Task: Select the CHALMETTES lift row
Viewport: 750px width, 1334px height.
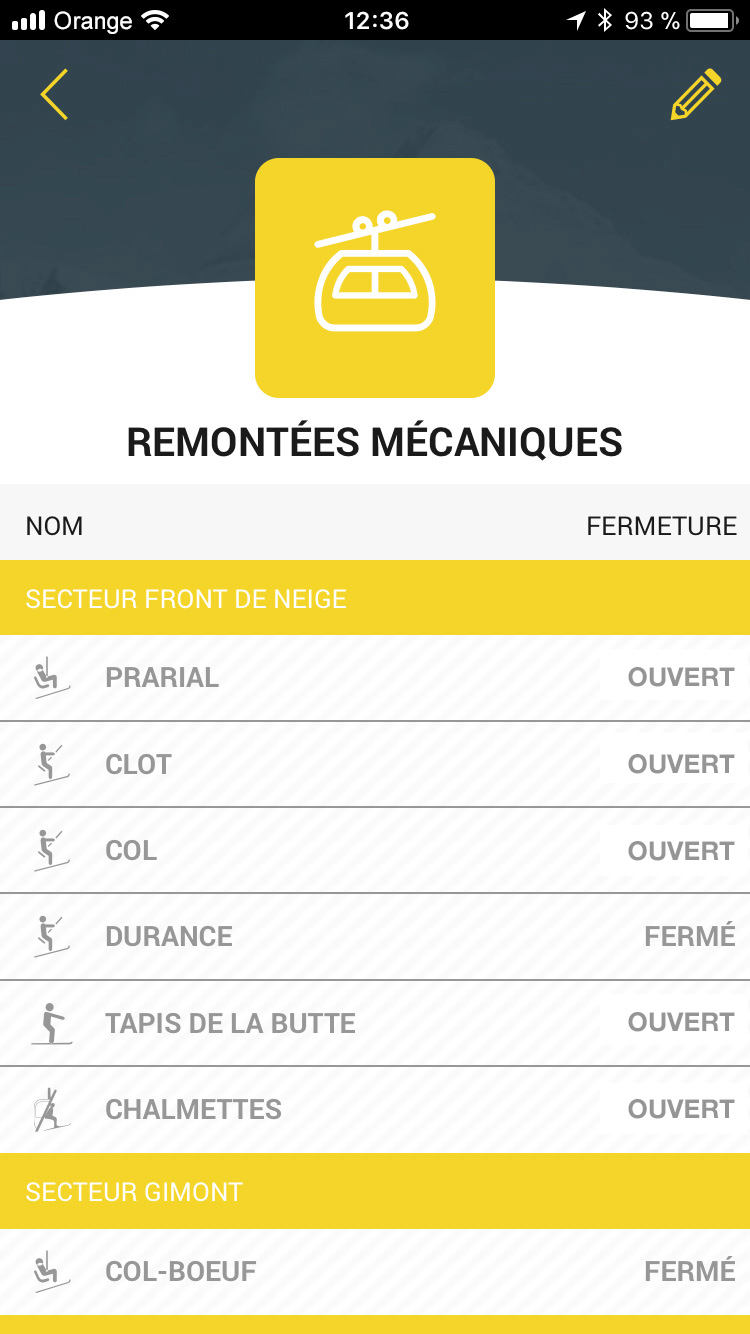Action: pos(375,1110)
